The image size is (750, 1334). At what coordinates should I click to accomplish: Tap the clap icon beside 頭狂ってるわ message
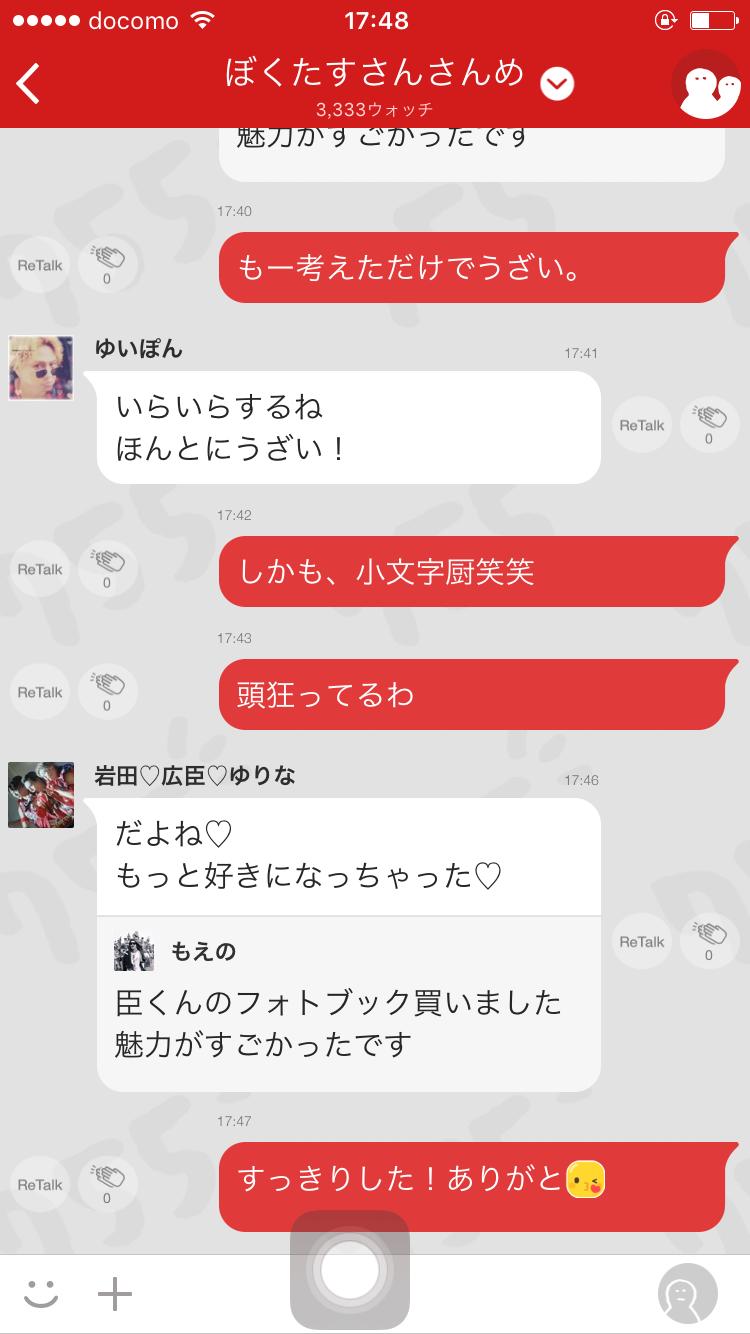pyautogui.click(x=107, y=691)
